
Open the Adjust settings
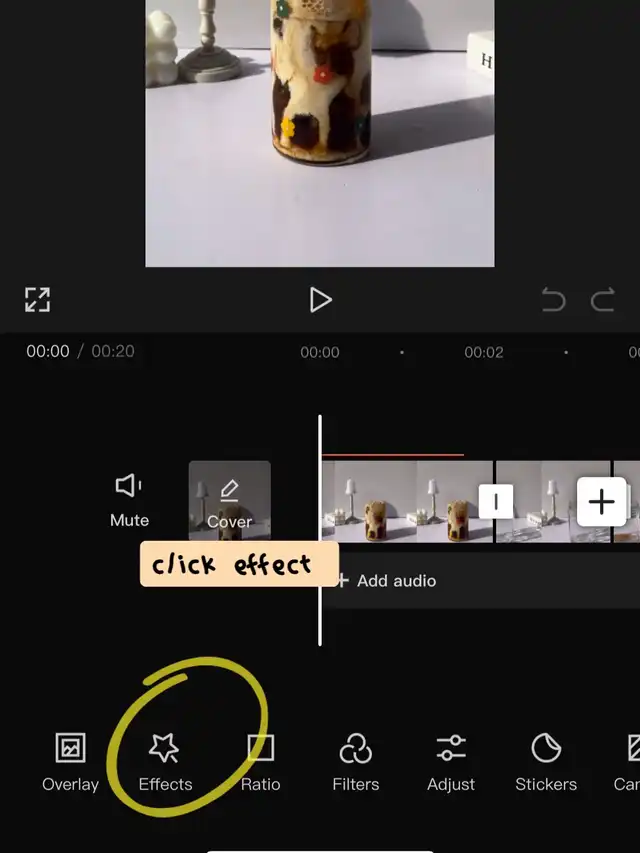click(x=451, y=761)
